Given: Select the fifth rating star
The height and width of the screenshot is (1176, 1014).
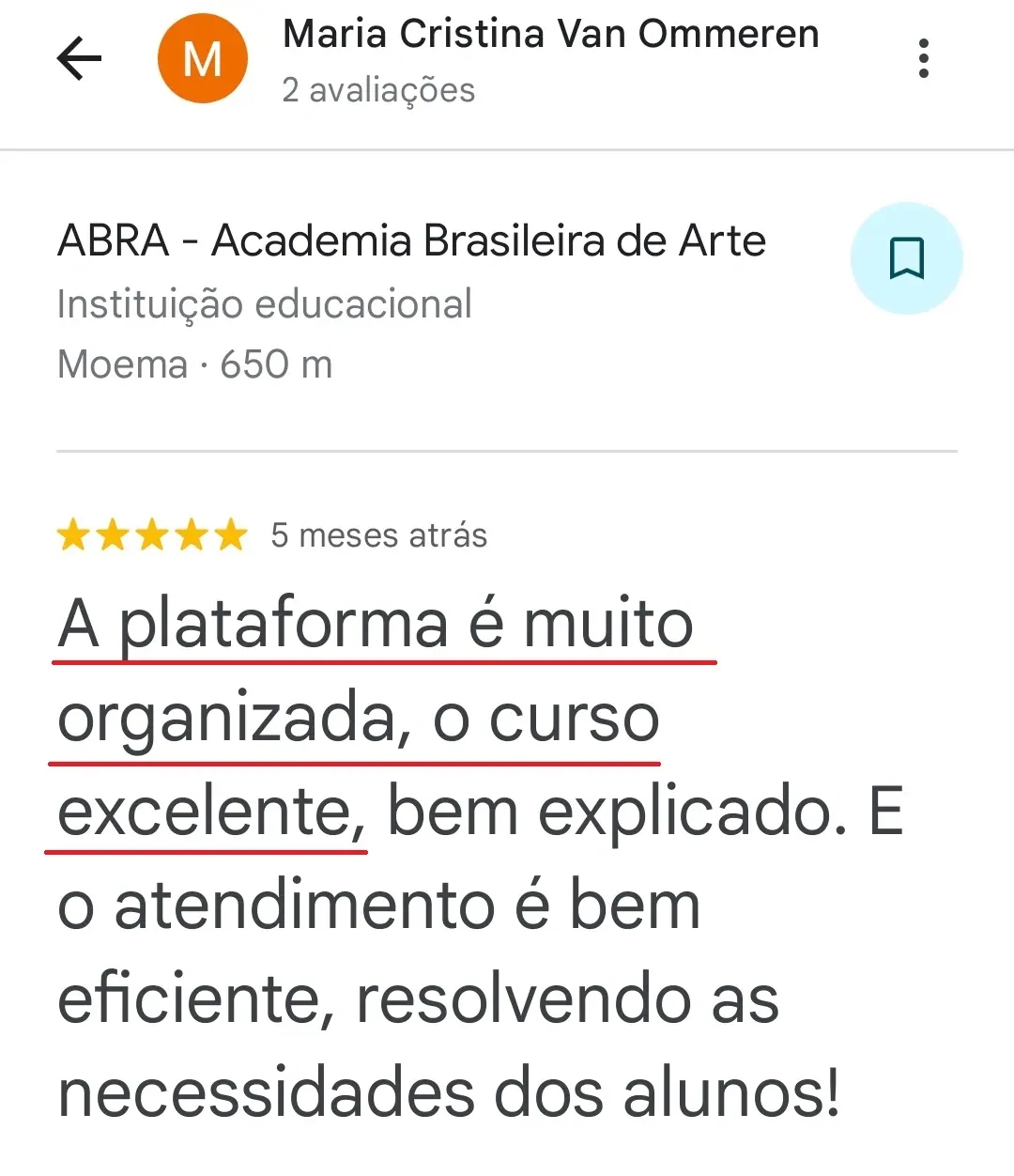Looking at the screenshot, I should 228,534.
